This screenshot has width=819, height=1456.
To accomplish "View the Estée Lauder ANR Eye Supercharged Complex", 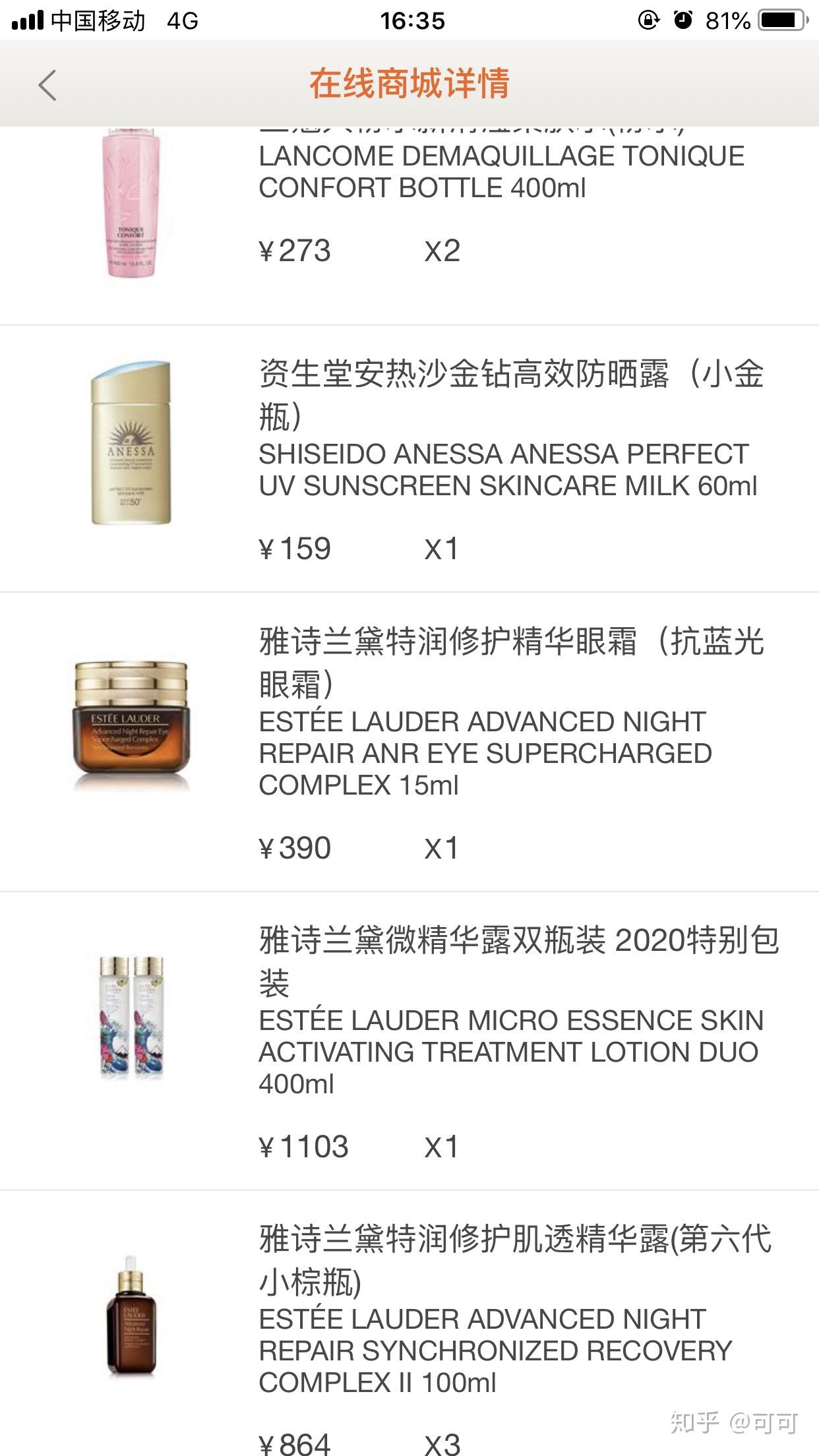I will (485, 739).
